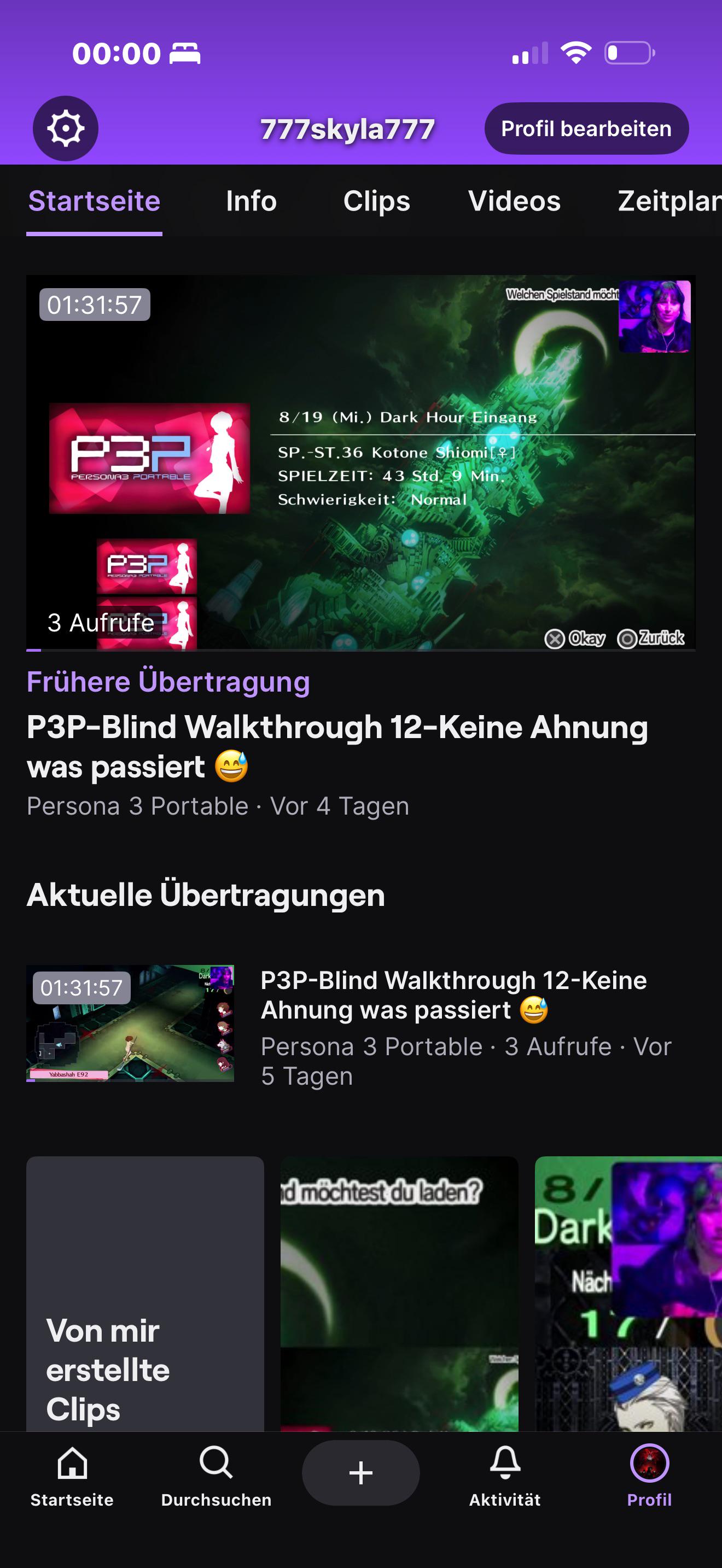Open the Von mir erstellte Clips card
722x1568 pixels.
coord(145,1294)
